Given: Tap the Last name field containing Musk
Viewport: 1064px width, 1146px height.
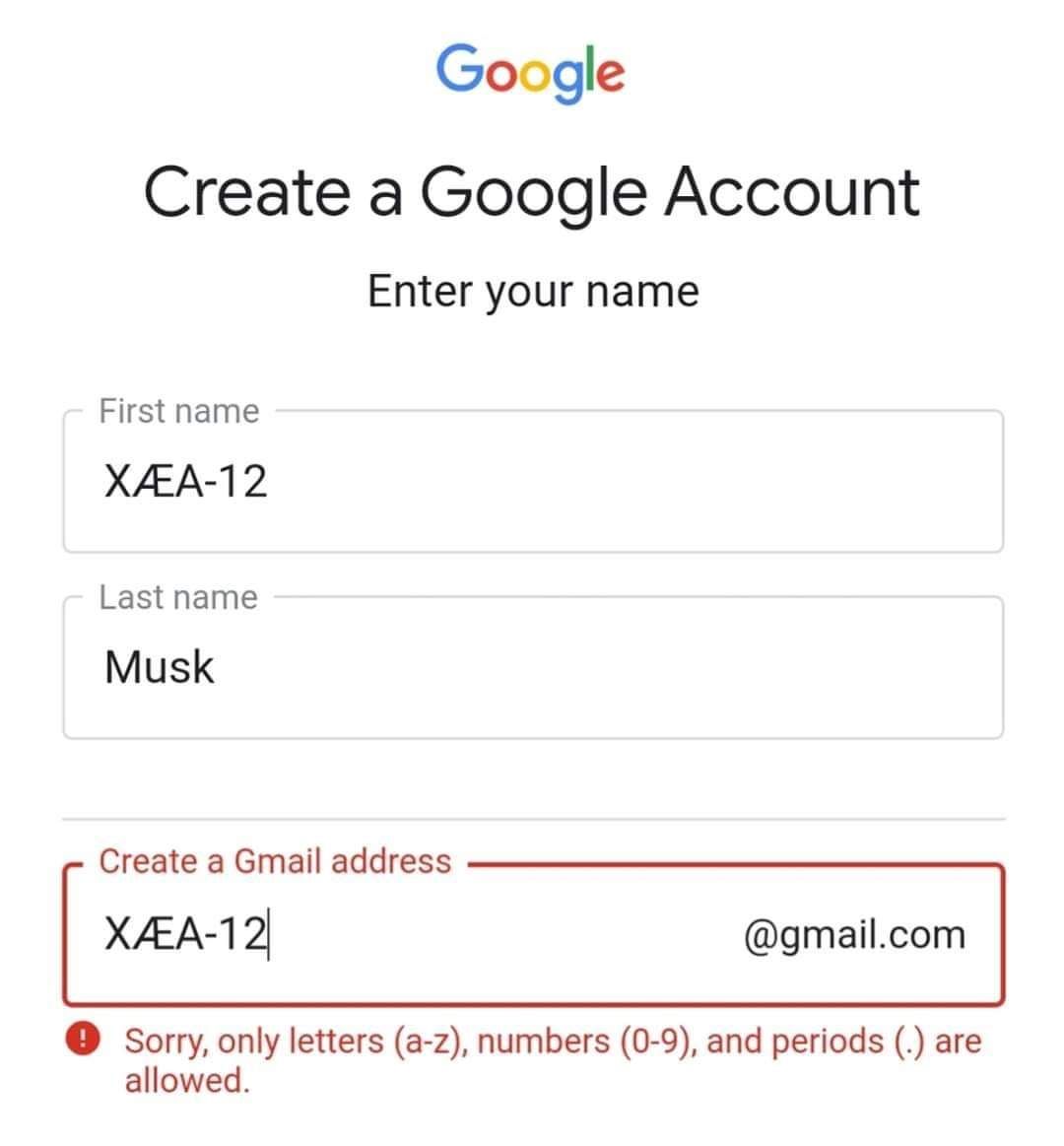Looking at the screenshot, I should 533,667.
